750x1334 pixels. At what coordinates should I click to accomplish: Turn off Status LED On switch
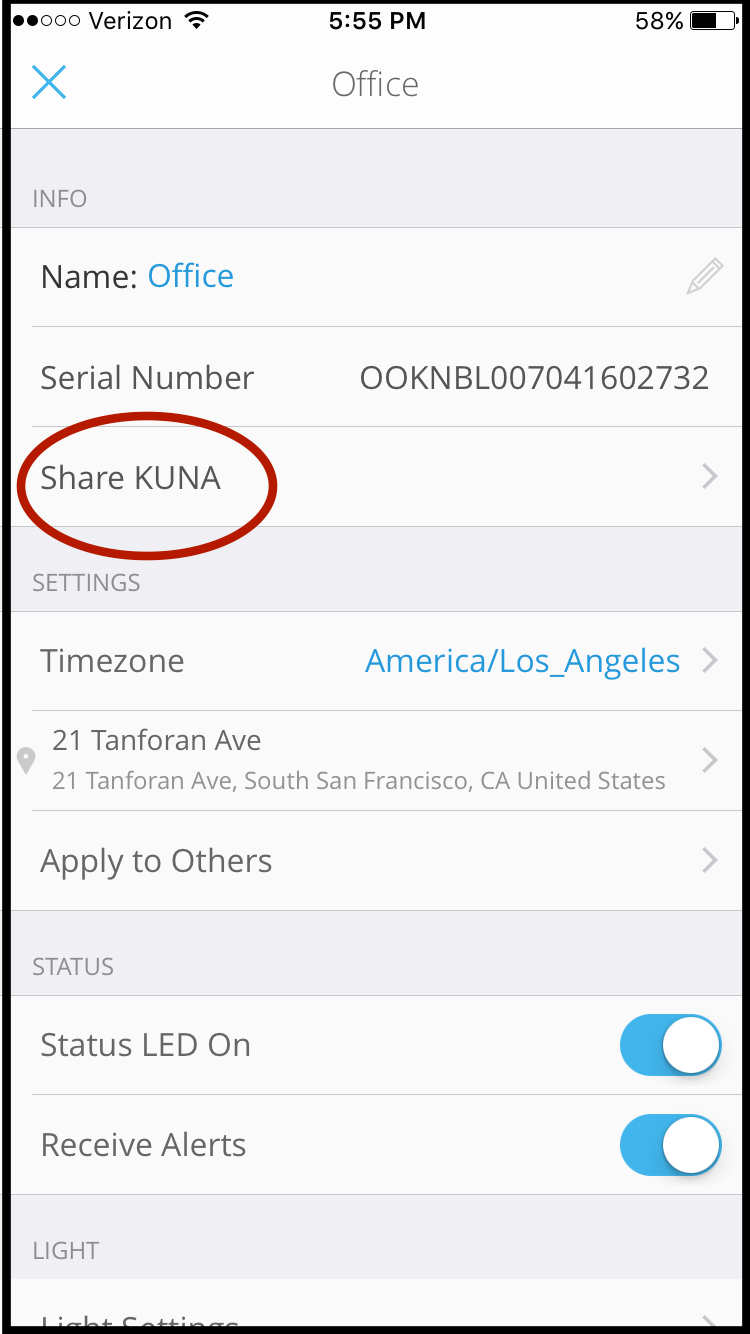(x=670, y=1045)
